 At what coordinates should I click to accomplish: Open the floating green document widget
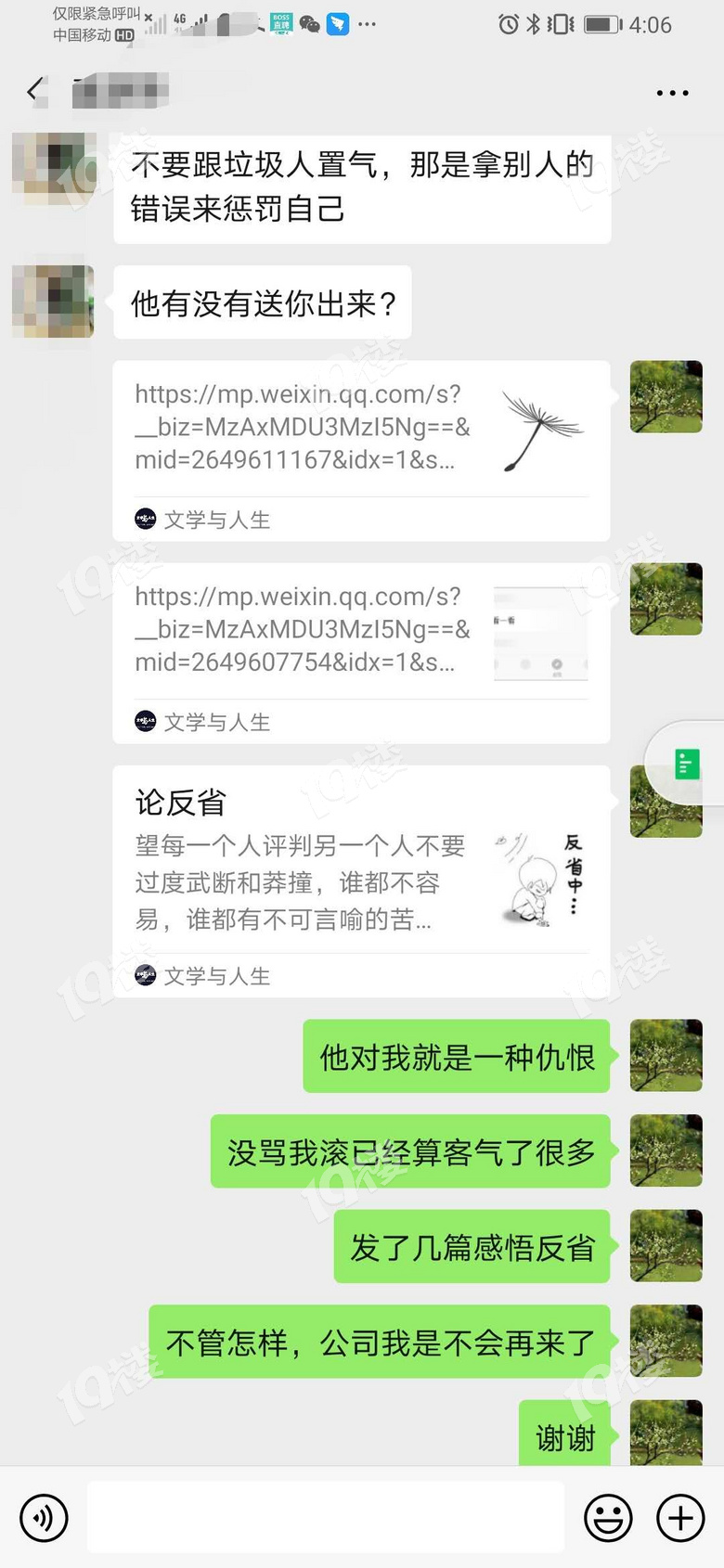688,764
